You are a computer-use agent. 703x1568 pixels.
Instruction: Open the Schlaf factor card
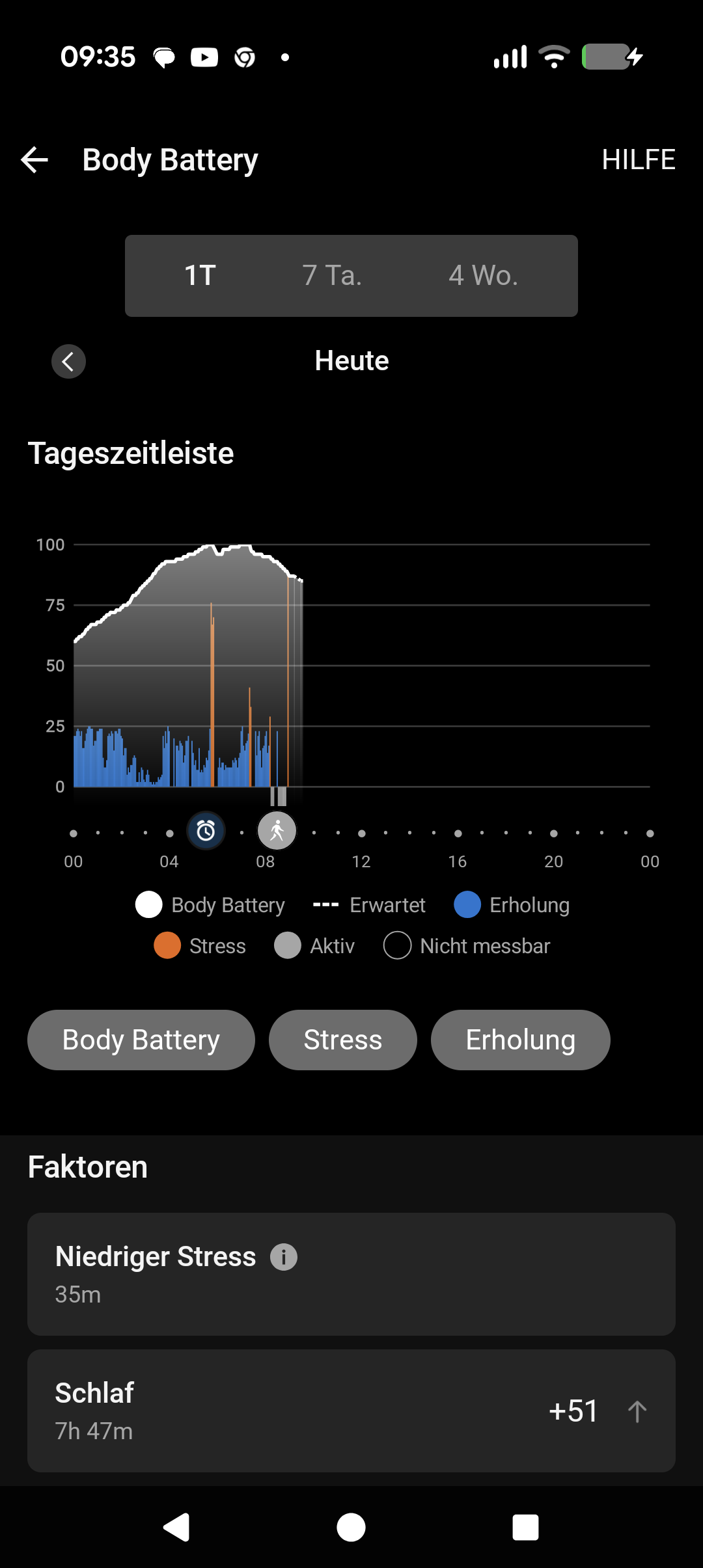click(351, 1411)
